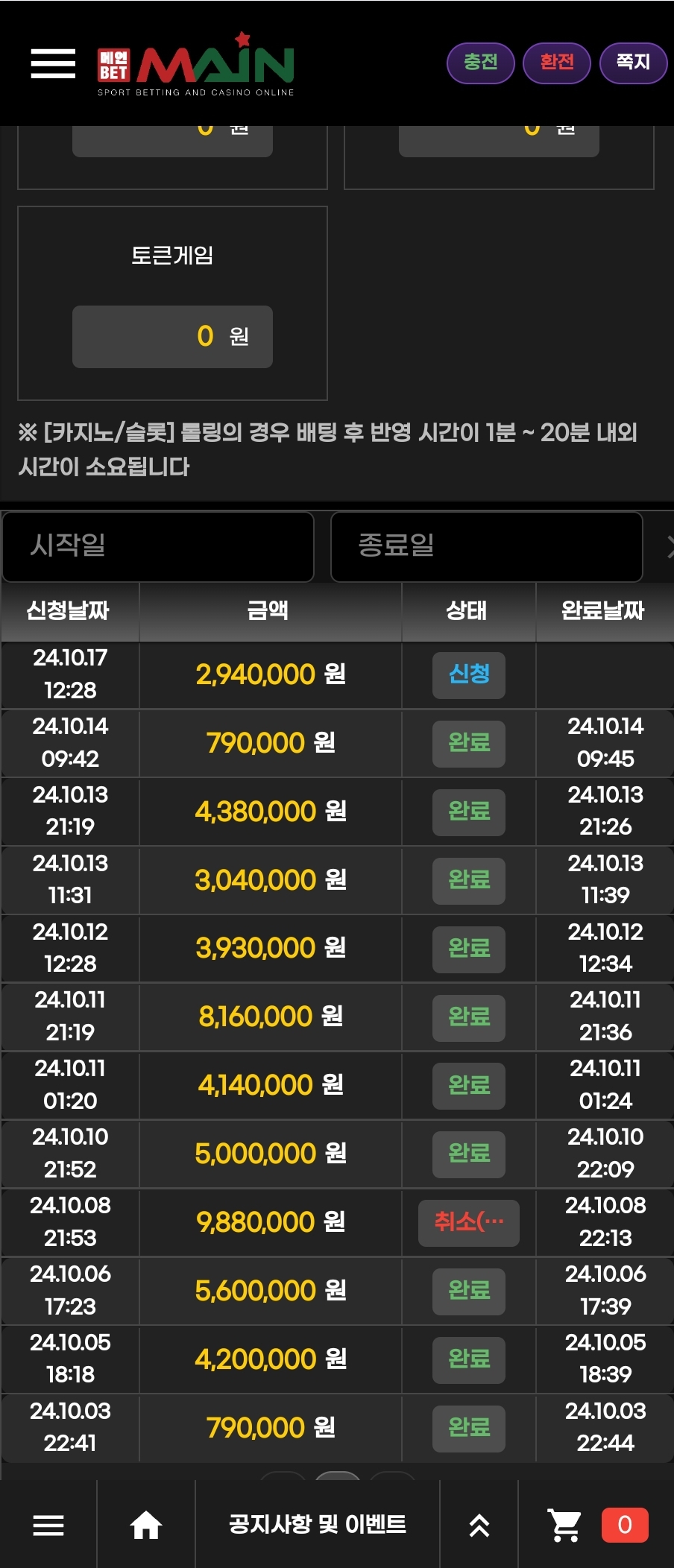Image resolution: width=674 pixels, height=1568 pixels.
Task: Open the hamburger menu in the header
Action: 53,63
